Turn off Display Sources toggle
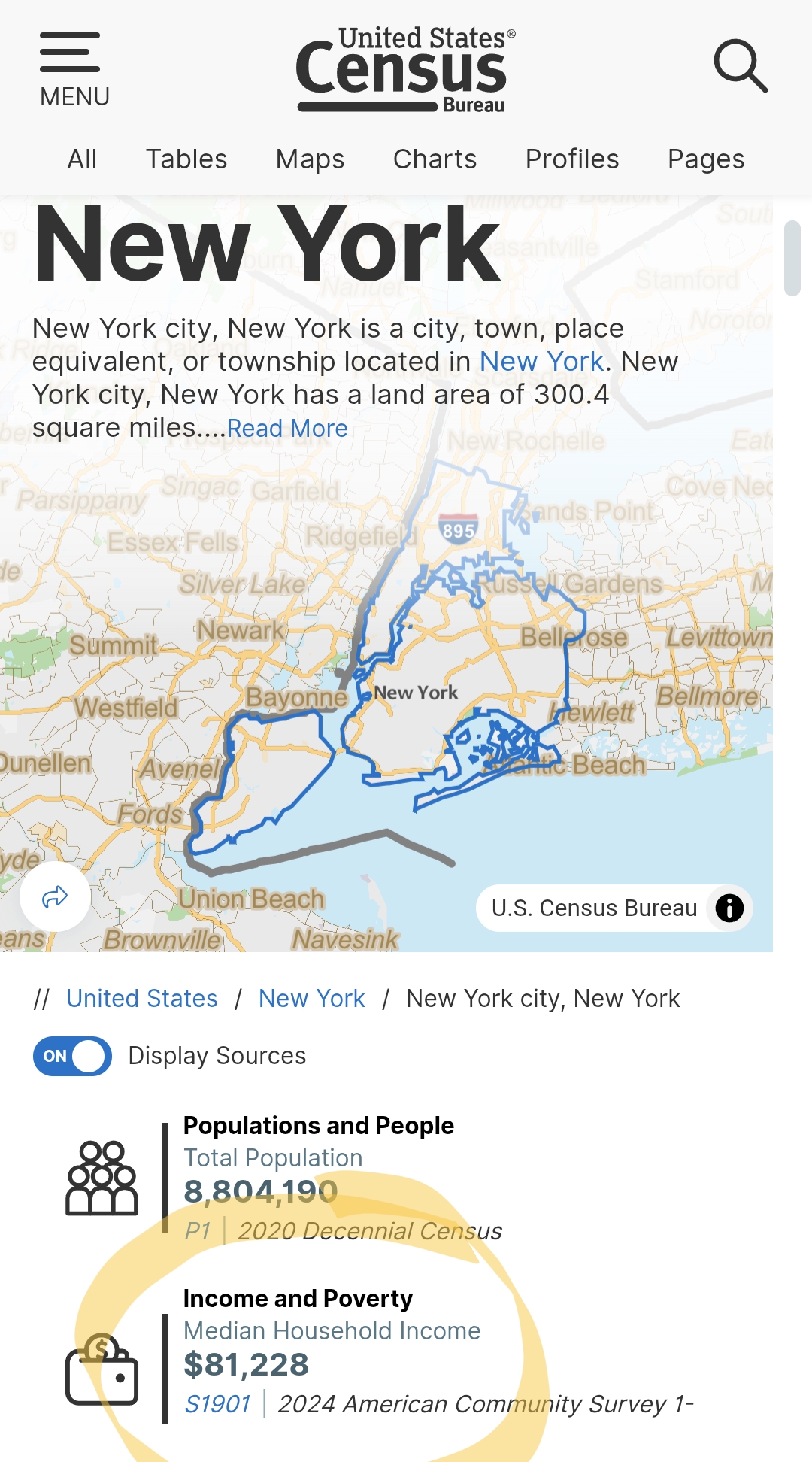The image size is (812, 1462). click(72, 1056)
